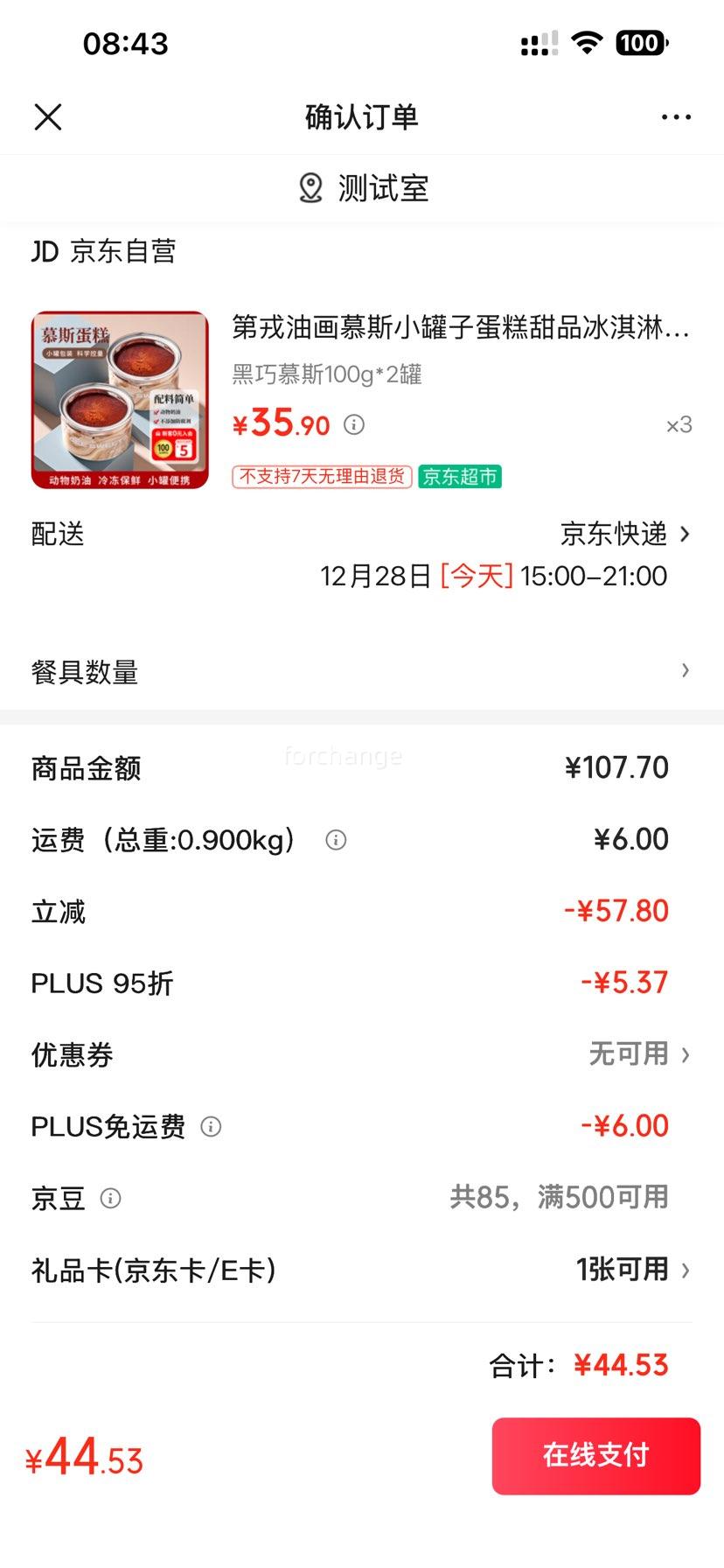The height and width of the screenshot is (1568, 724).
Task: Click the info icon beside 京豆
Action: click(x=112, y=1200)
